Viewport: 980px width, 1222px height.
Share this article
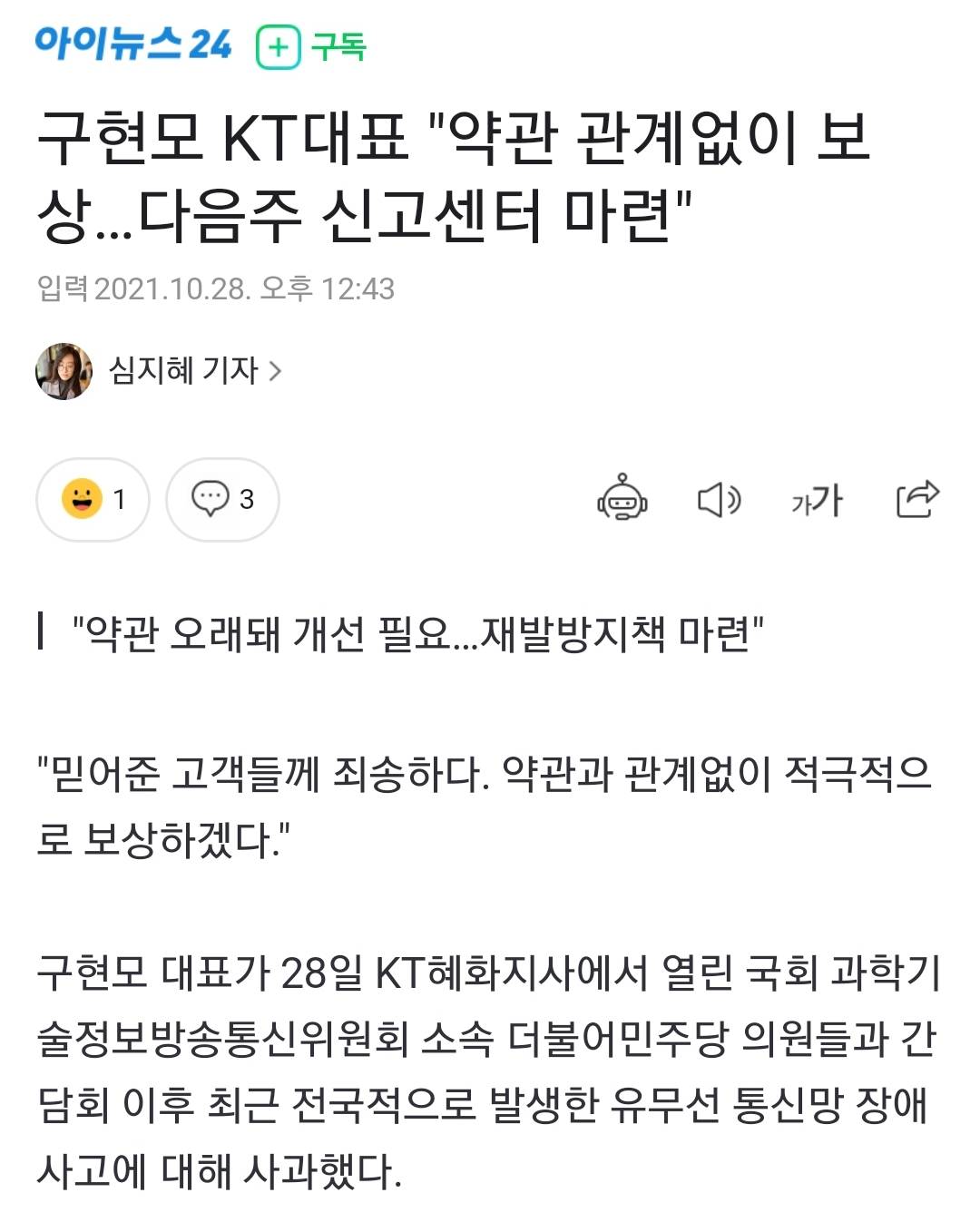tap(916, 498)
